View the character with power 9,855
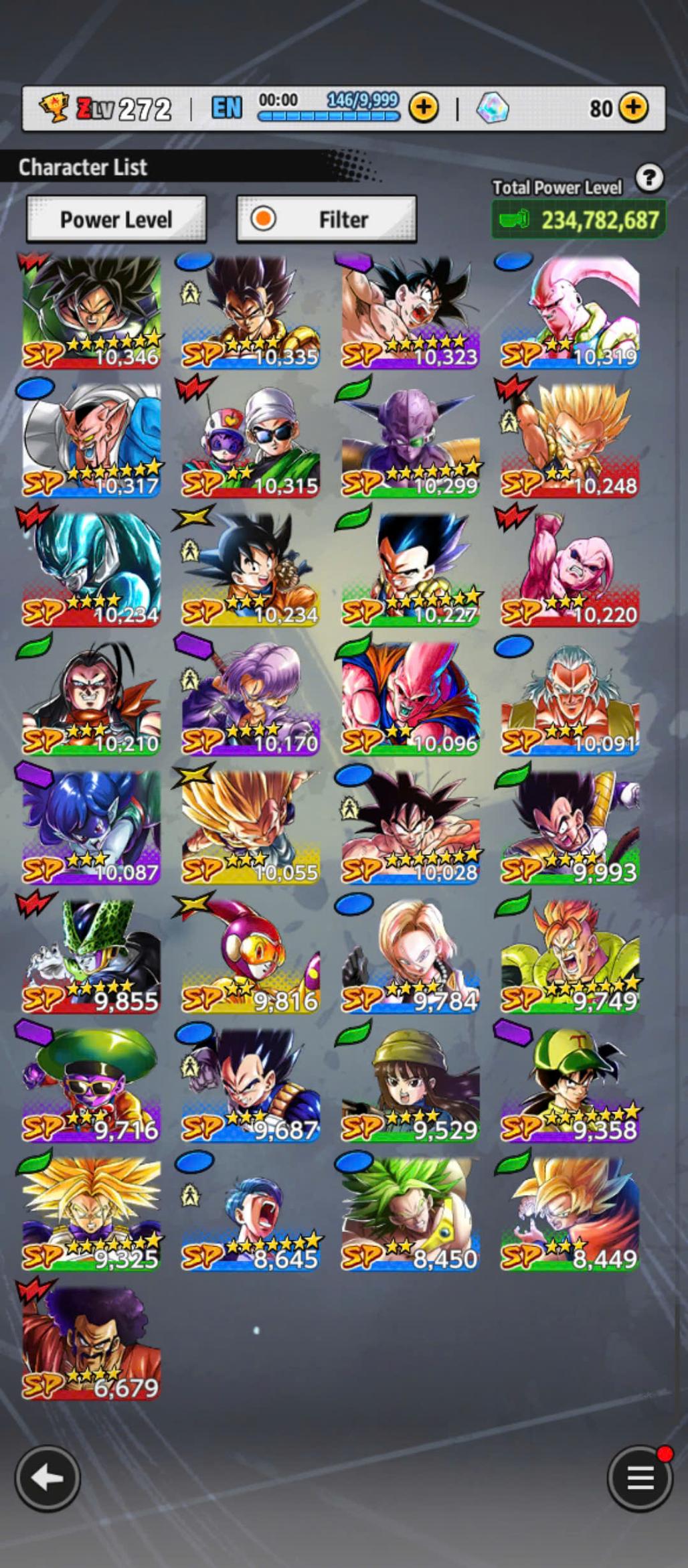Screen dimensions: 688x1568 click(x=92, y=956)
